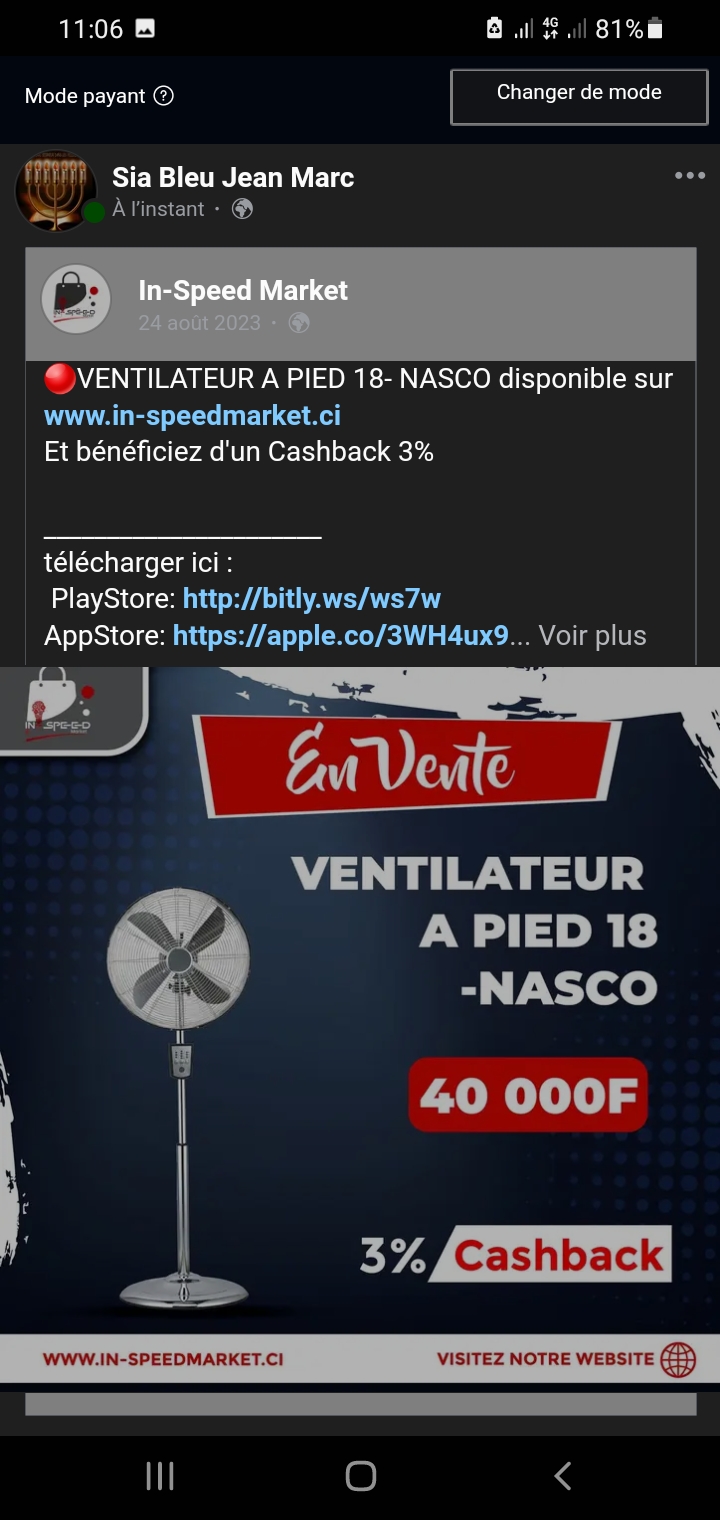Open the In-Speed Market page avatar
Viewport: 720px width, 1520px height.
[76, 299]
